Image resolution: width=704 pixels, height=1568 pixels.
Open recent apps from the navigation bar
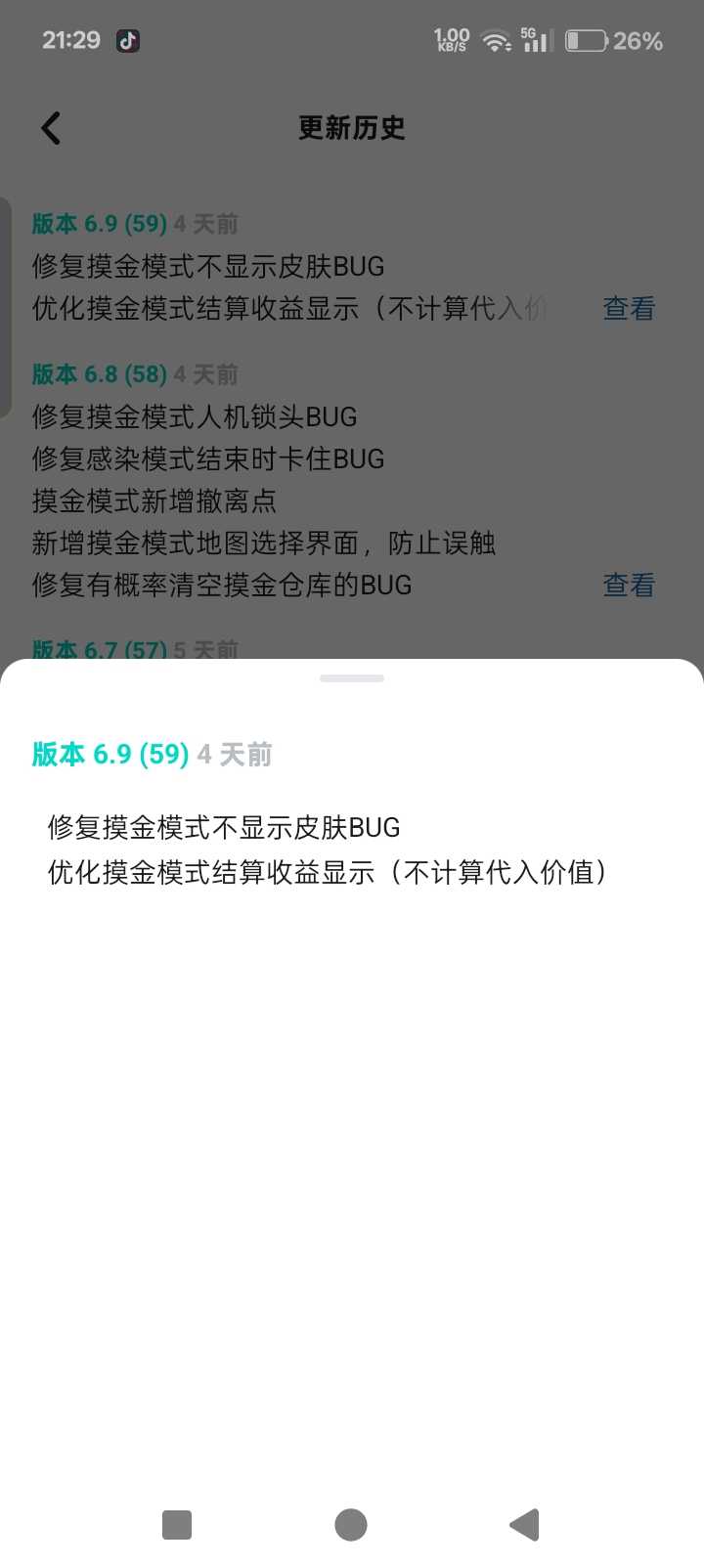pyautogui.click(x=177, y=1524)
